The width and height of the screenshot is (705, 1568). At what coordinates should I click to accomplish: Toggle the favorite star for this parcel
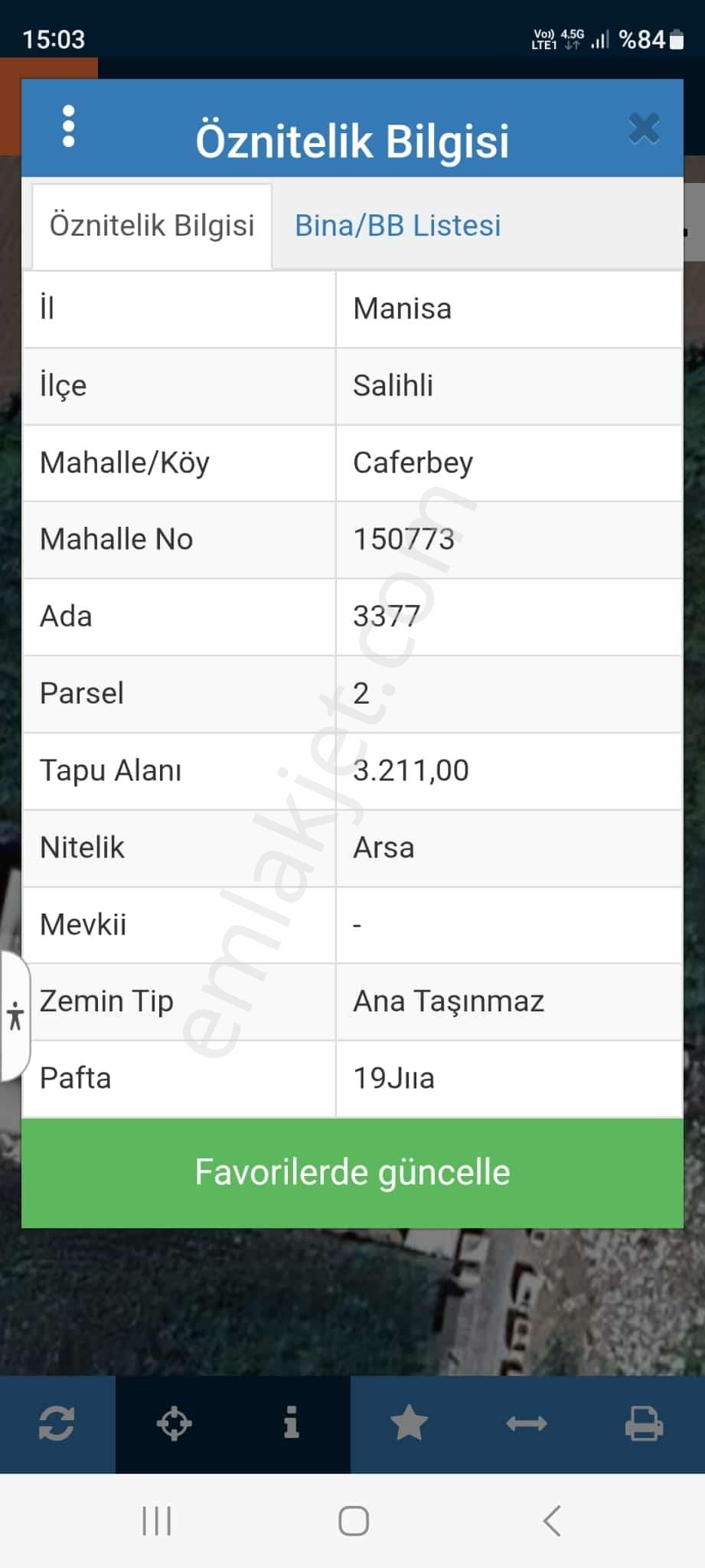point(410,1424)
